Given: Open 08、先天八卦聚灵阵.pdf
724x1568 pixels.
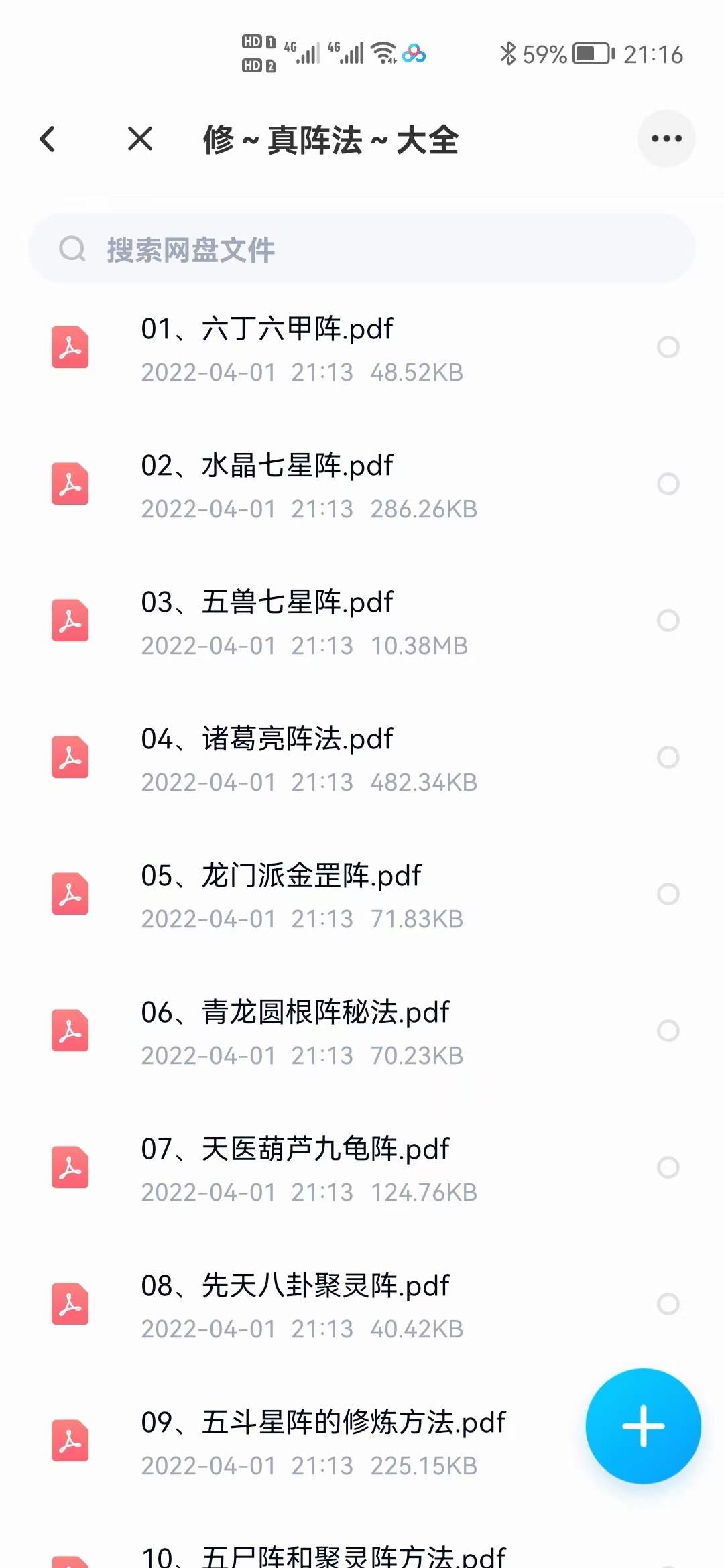Looking at the screenshot, I should 335,1305.
